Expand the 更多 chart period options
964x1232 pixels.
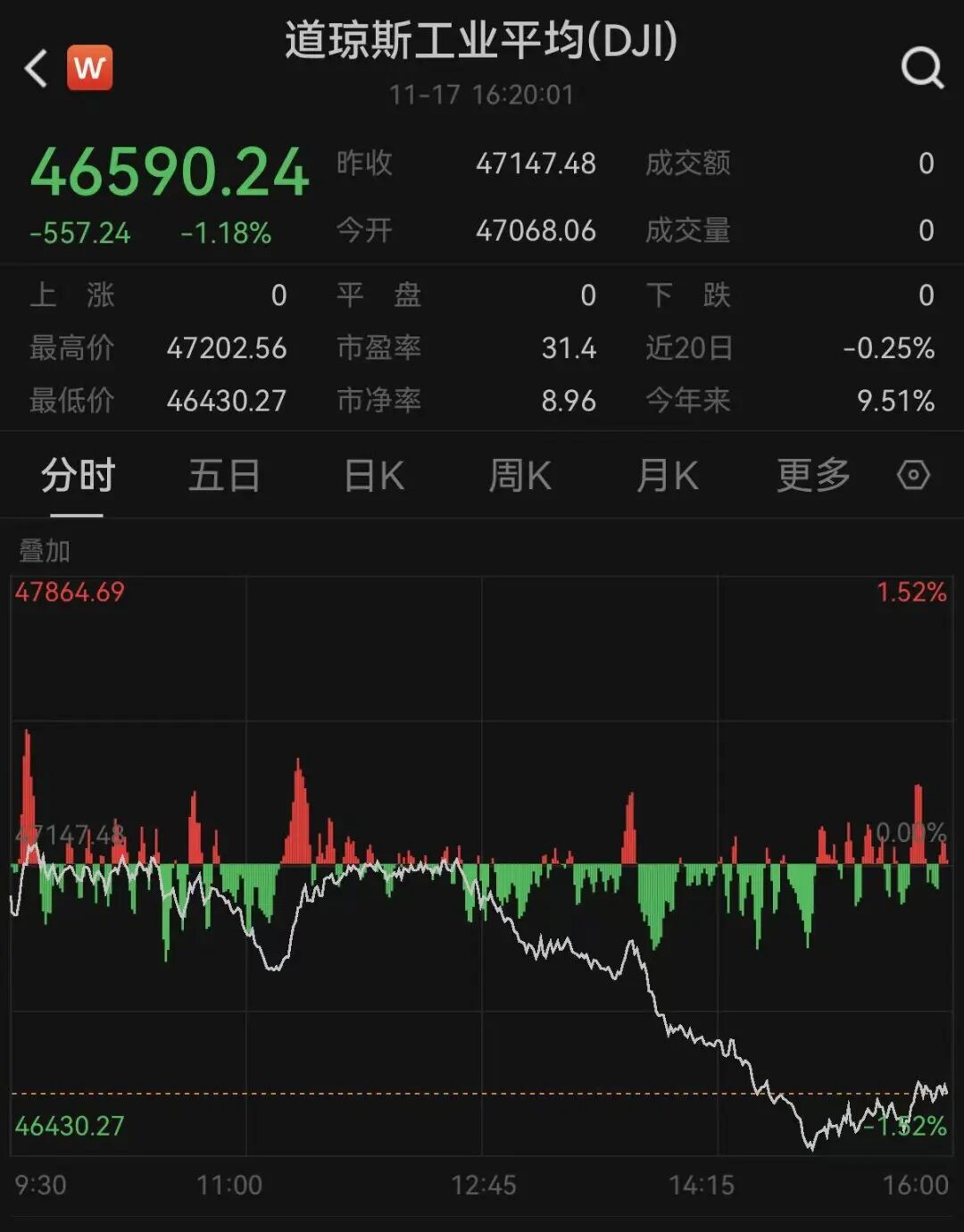813,475
